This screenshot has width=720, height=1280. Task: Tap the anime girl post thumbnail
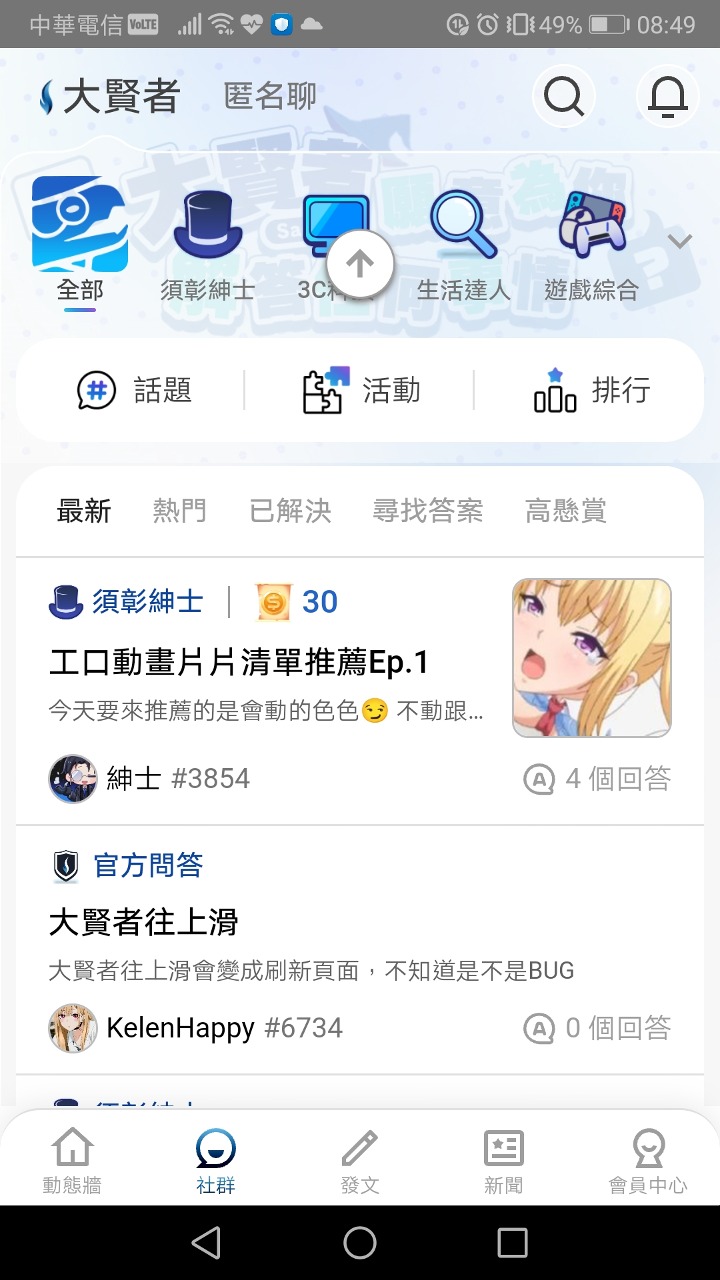(591, 658)
